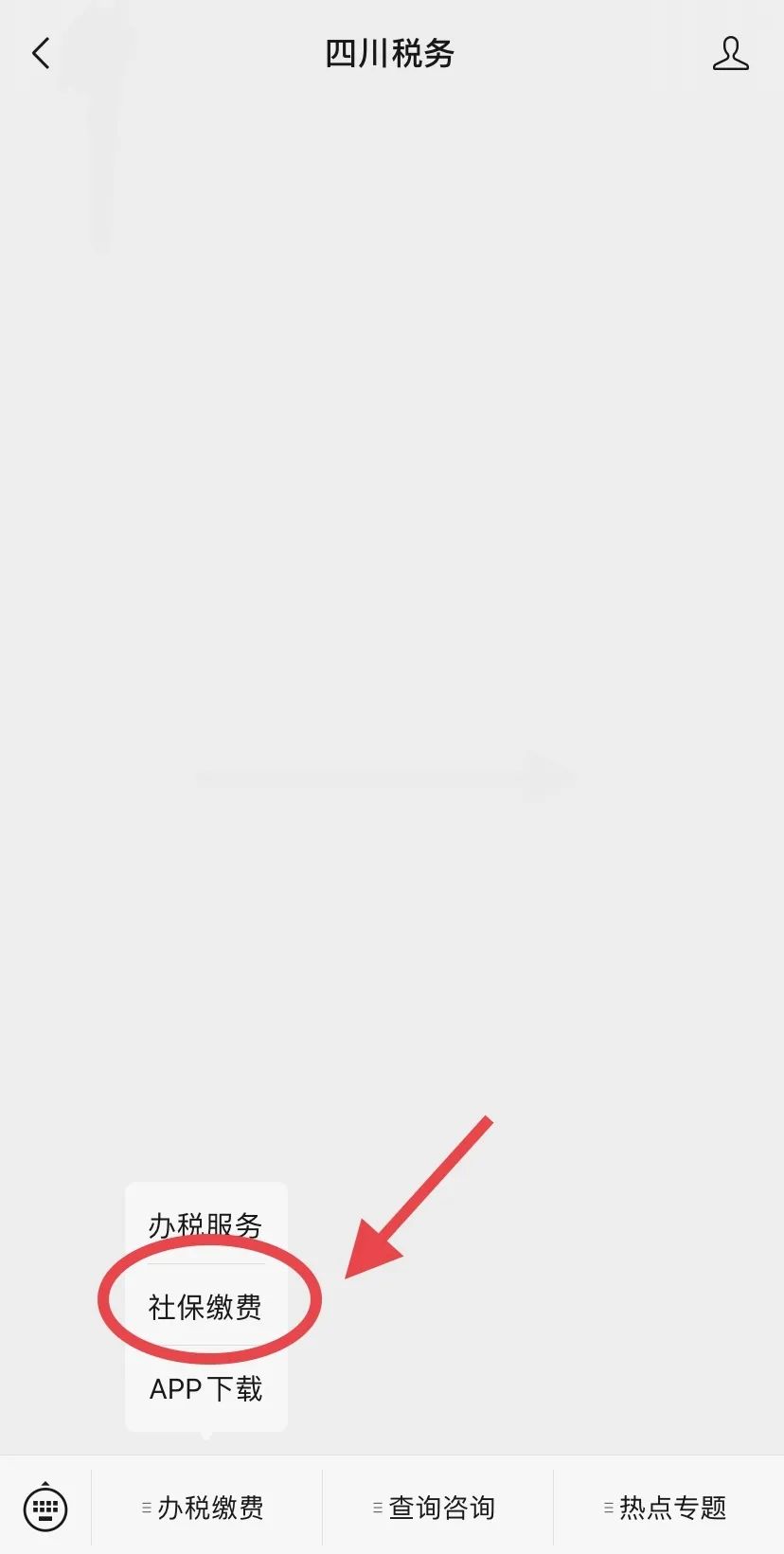Image resolution: width=784 pixels, height=1554 pixels.
Task: Select 办税服务 from the popup menu
Action: pyautogui.click(x=205, y=1224)
